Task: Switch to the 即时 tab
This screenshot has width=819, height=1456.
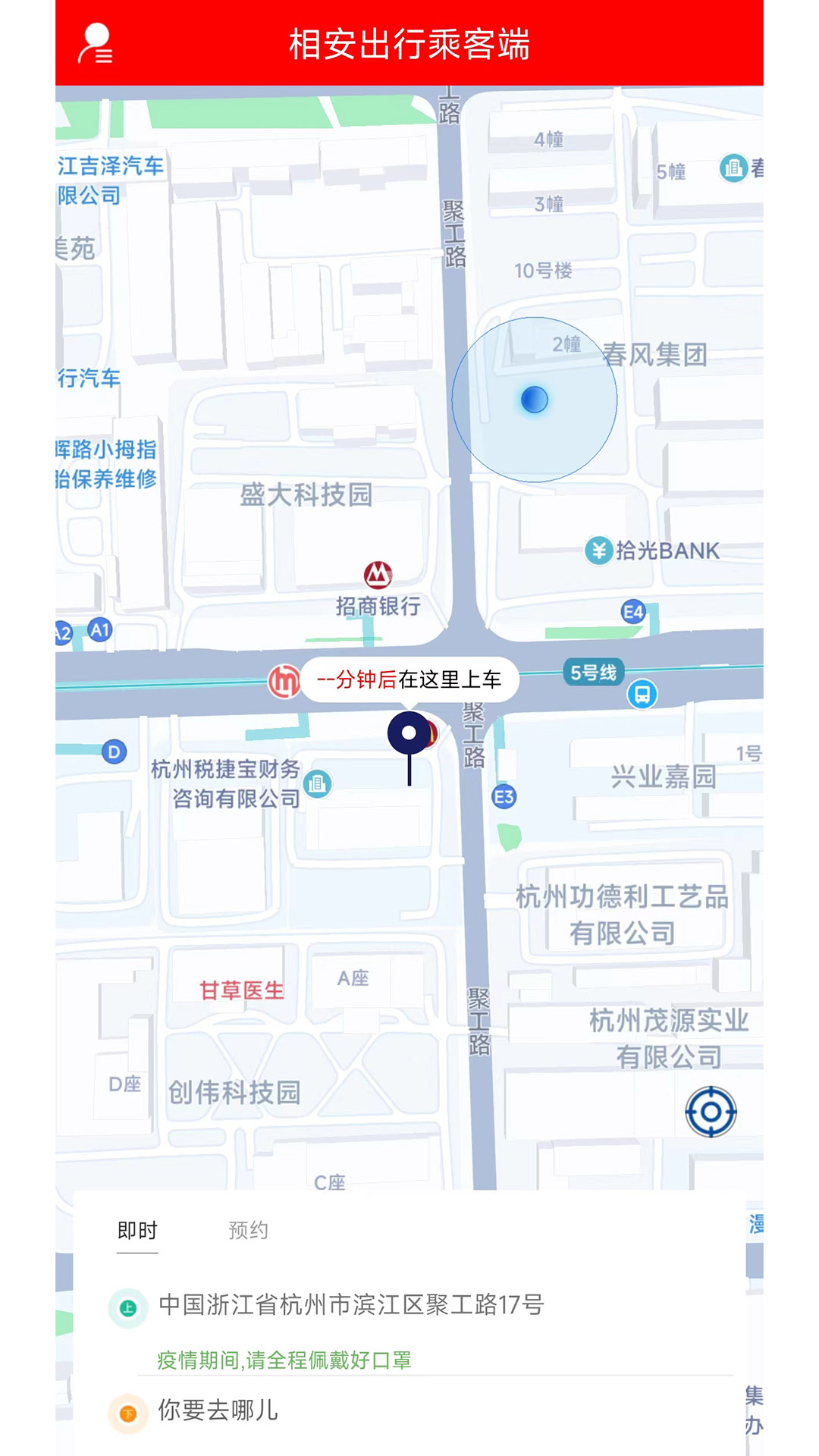Action: point(137,1230)
